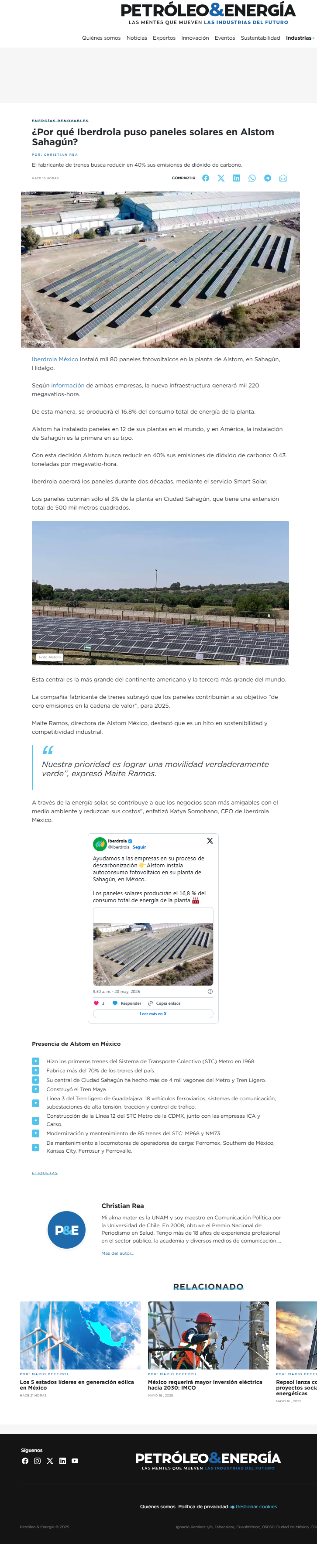
Task: Share the article via Telegram
Action: click(x=267, y=178)
